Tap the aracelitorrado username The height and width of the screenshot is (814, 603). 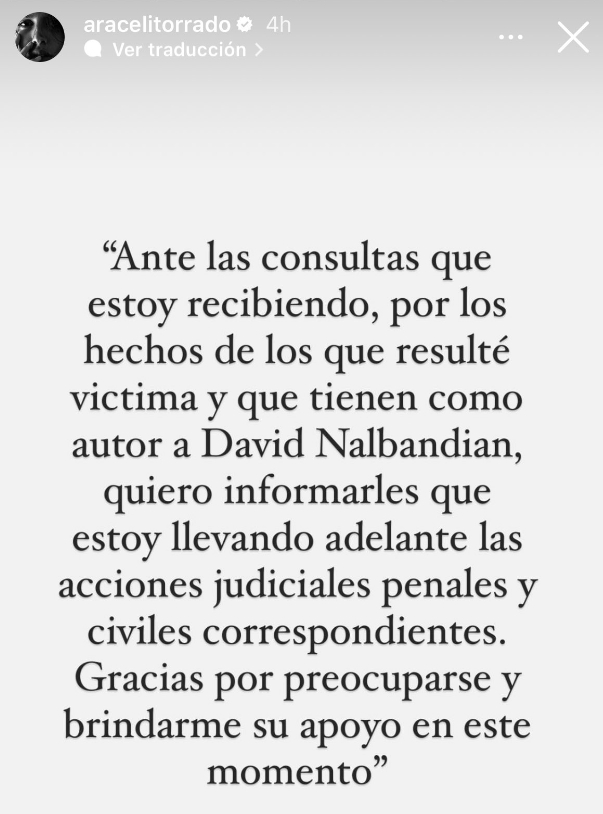click(157, 24)
